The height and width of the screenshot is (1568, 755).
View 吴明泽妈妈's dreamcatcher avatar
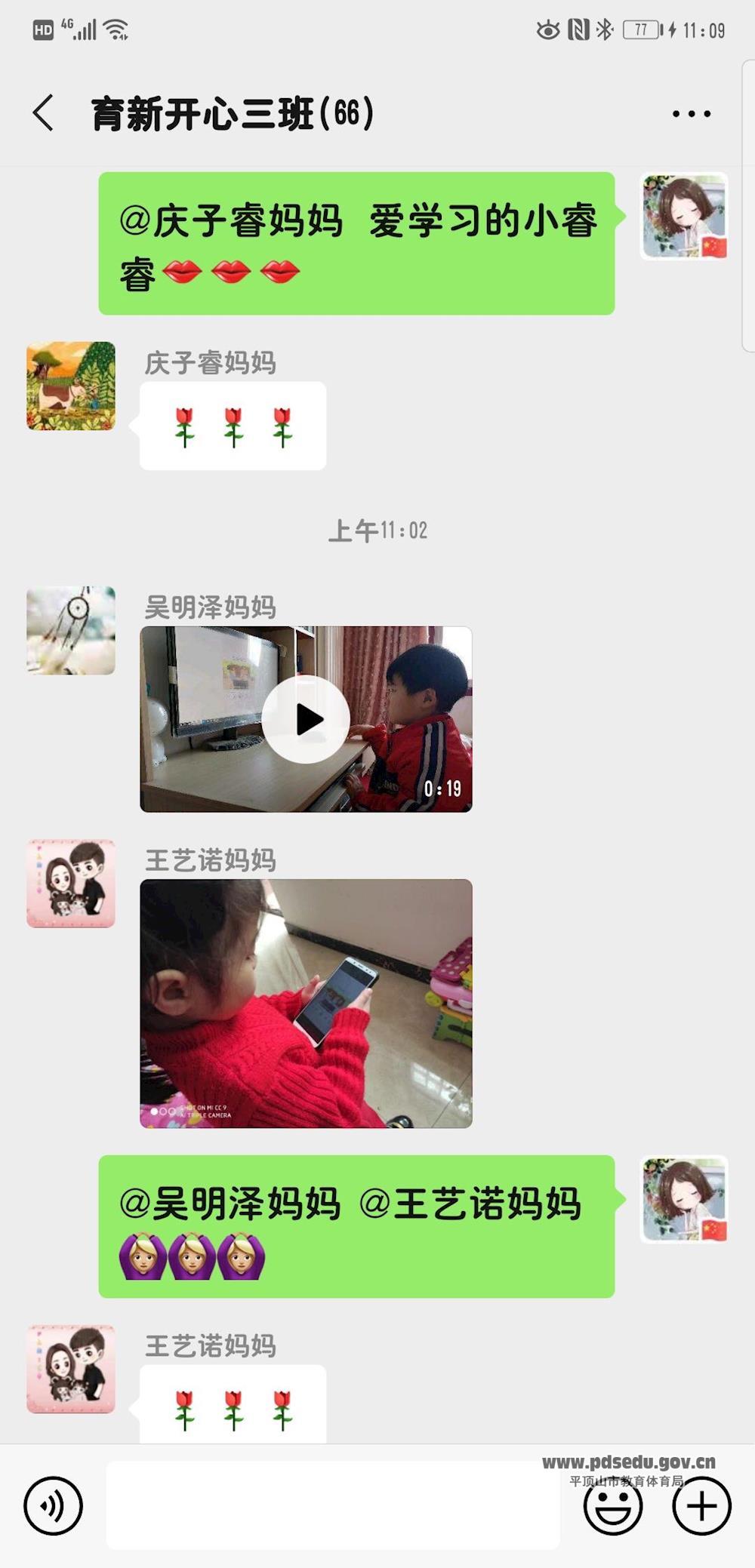[x=71, y=630]
